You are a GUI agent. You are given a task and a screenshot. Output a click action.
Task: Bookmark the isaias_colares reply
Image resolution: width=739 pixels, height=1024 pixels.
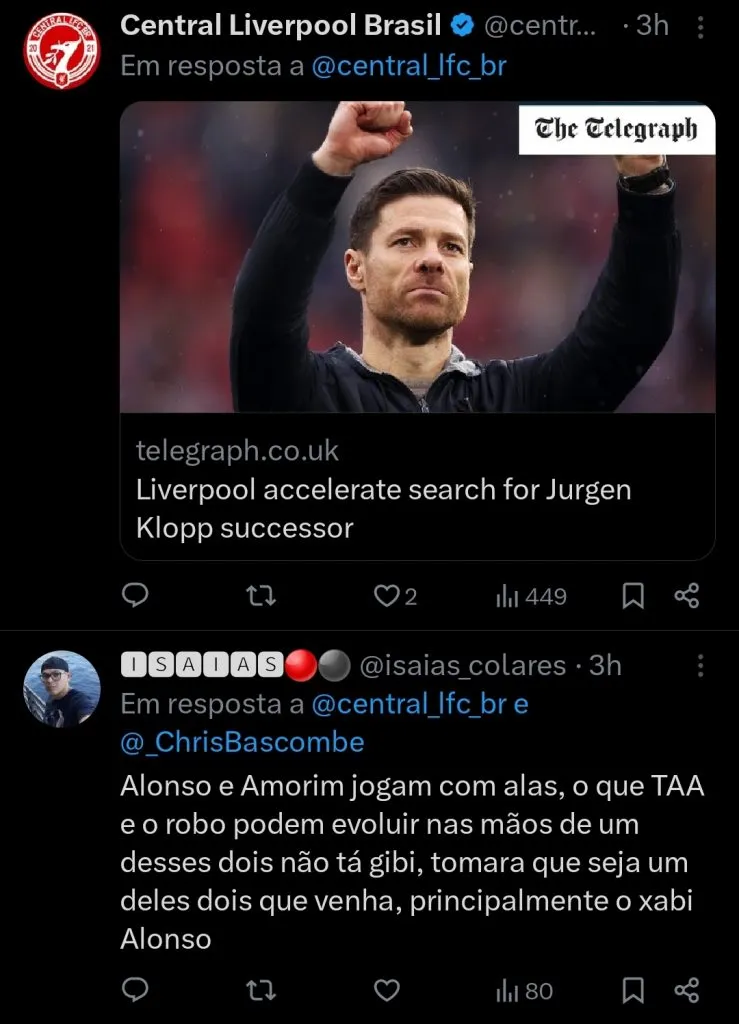pyautogui.click(x=633, y=991)
